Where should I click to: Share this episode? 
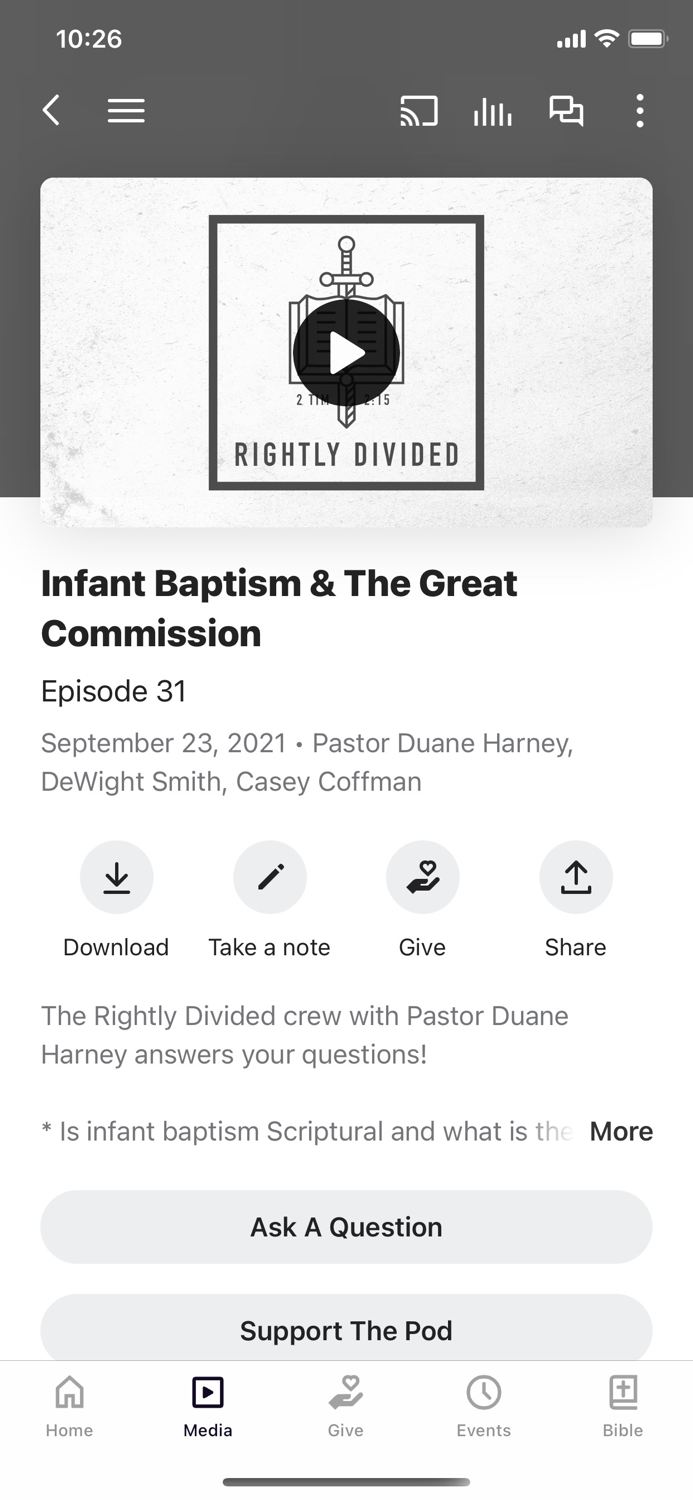tap(575, 877)
